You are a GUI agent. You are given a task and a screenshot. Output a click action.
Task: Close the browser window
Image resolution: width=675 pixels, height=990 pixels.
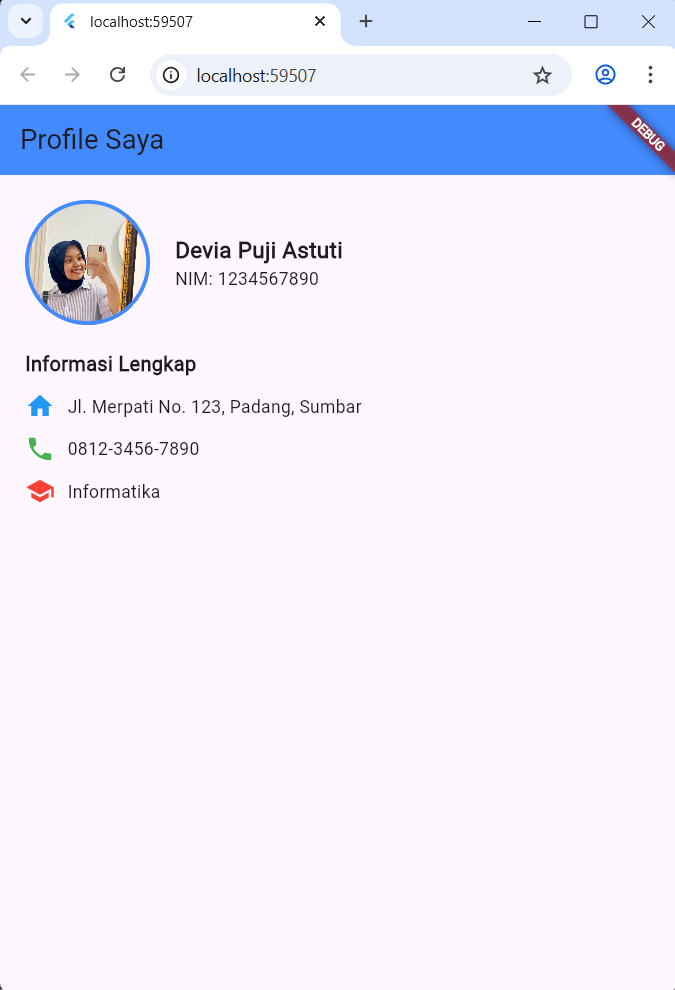648,21
